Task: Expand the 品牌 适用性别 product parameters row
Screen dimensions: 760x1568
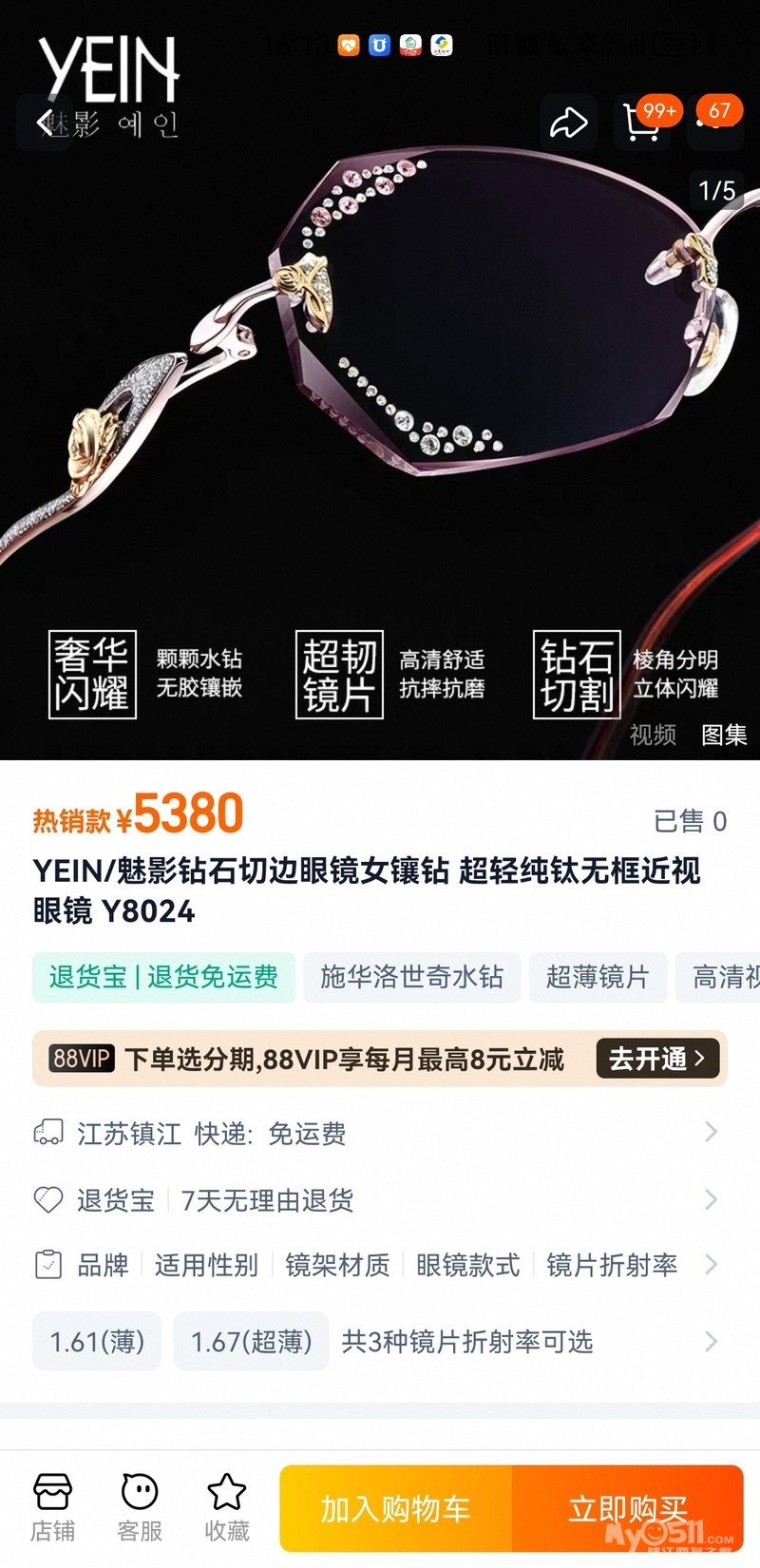Action: click(380, 1265)
